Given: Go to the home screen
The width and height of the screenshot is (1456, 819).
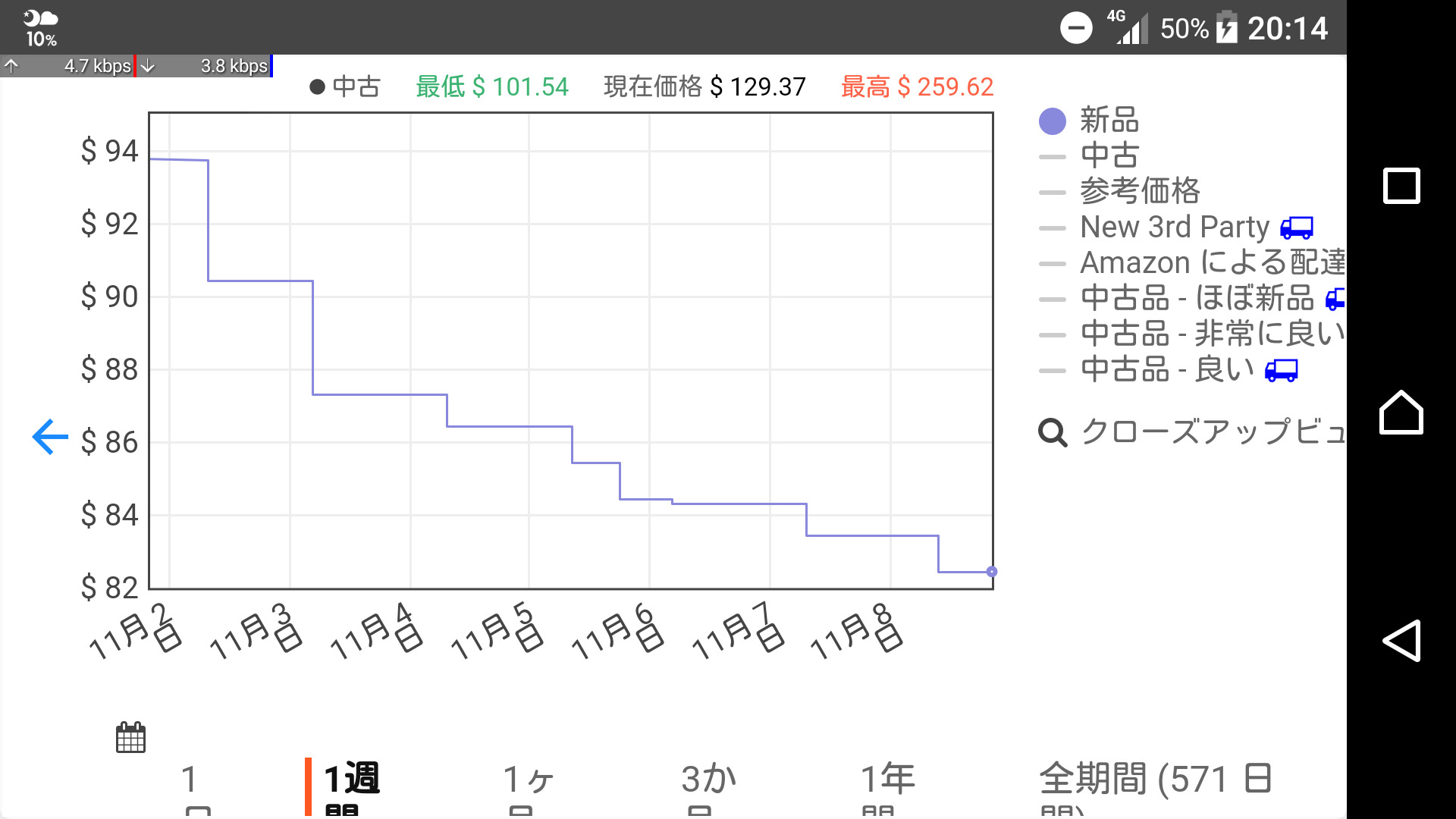Looking at the screenshot, I should coord(1401,413).
